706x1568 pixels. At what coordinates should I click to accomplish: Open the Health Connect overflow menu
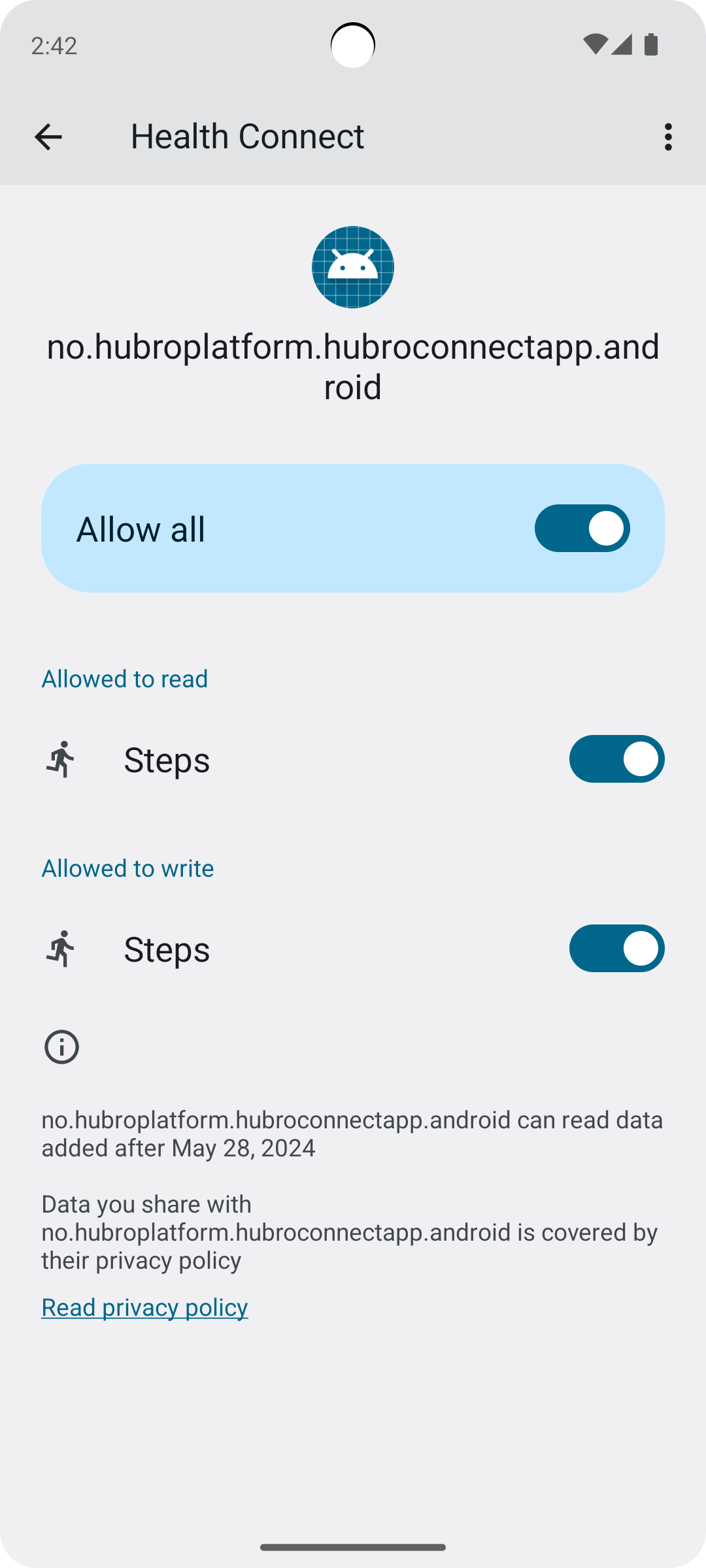click(x=668, y=137)
